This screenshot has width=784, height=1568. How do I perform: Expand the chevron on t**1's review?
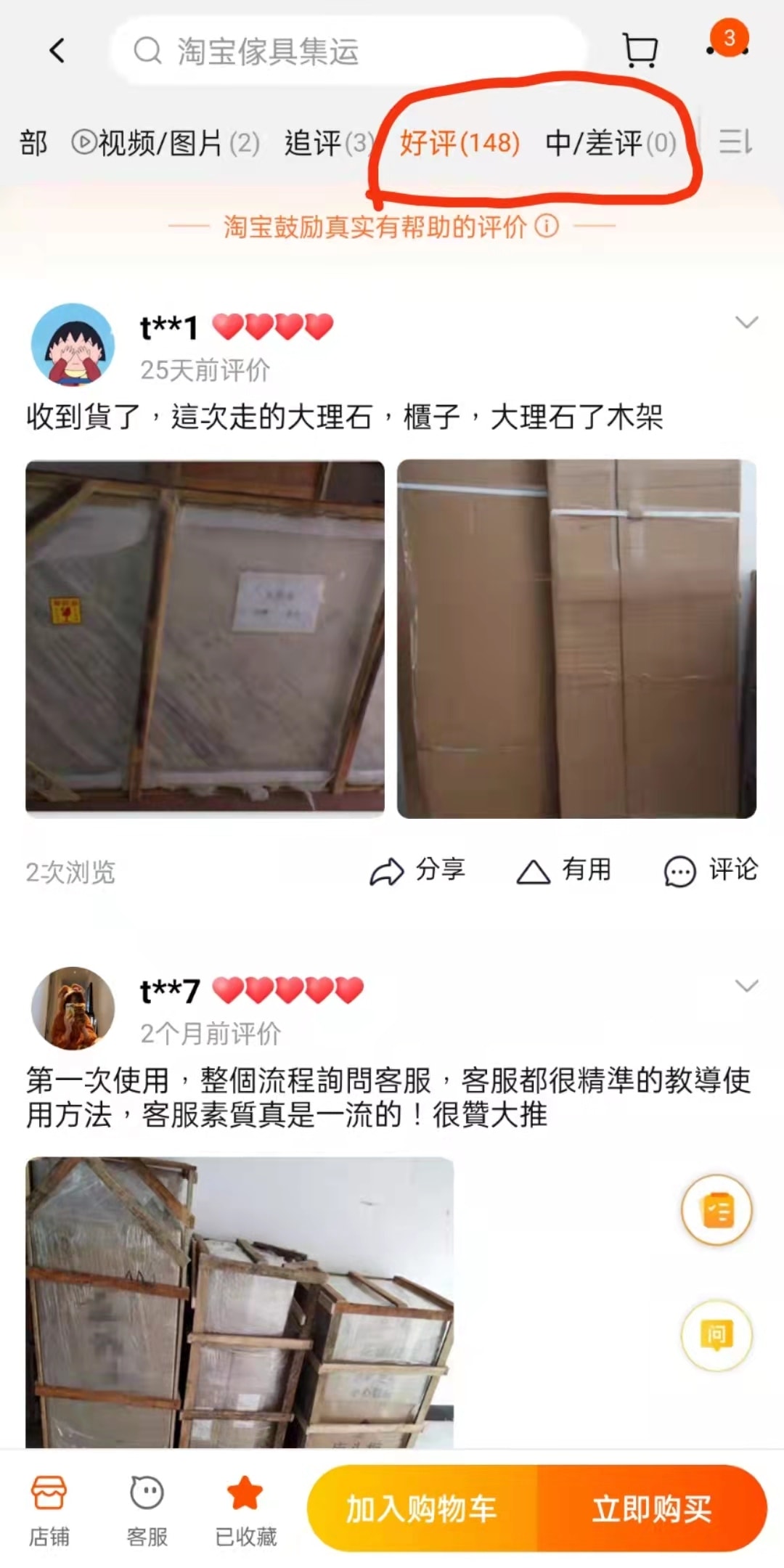point(746,322)
